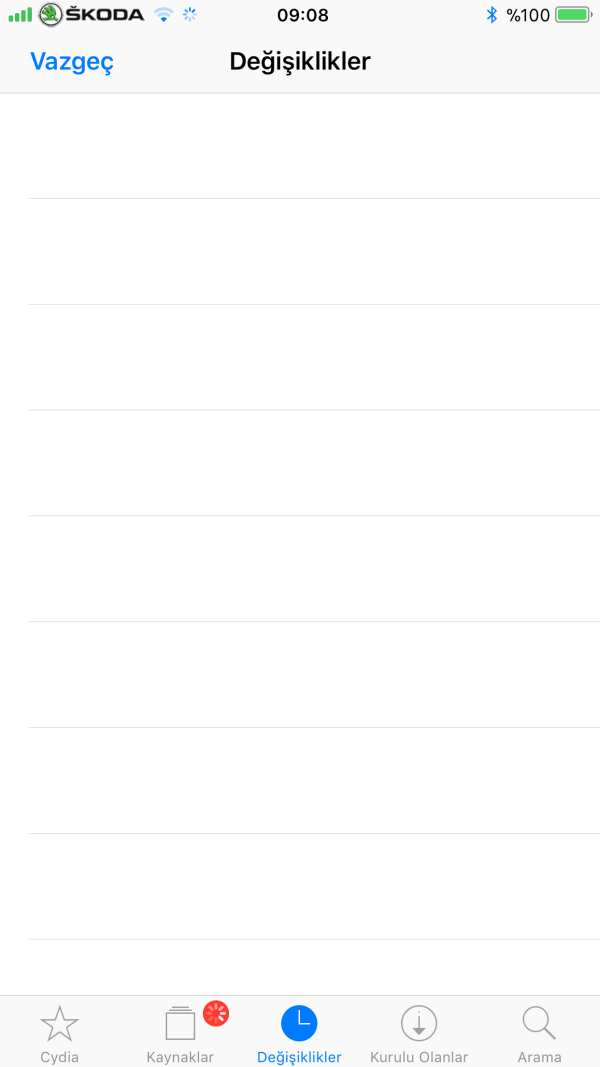Tap Vazgeç to cancel the refresh
The width and height of the screenshot is (600, 1067).
coord(72,62)
